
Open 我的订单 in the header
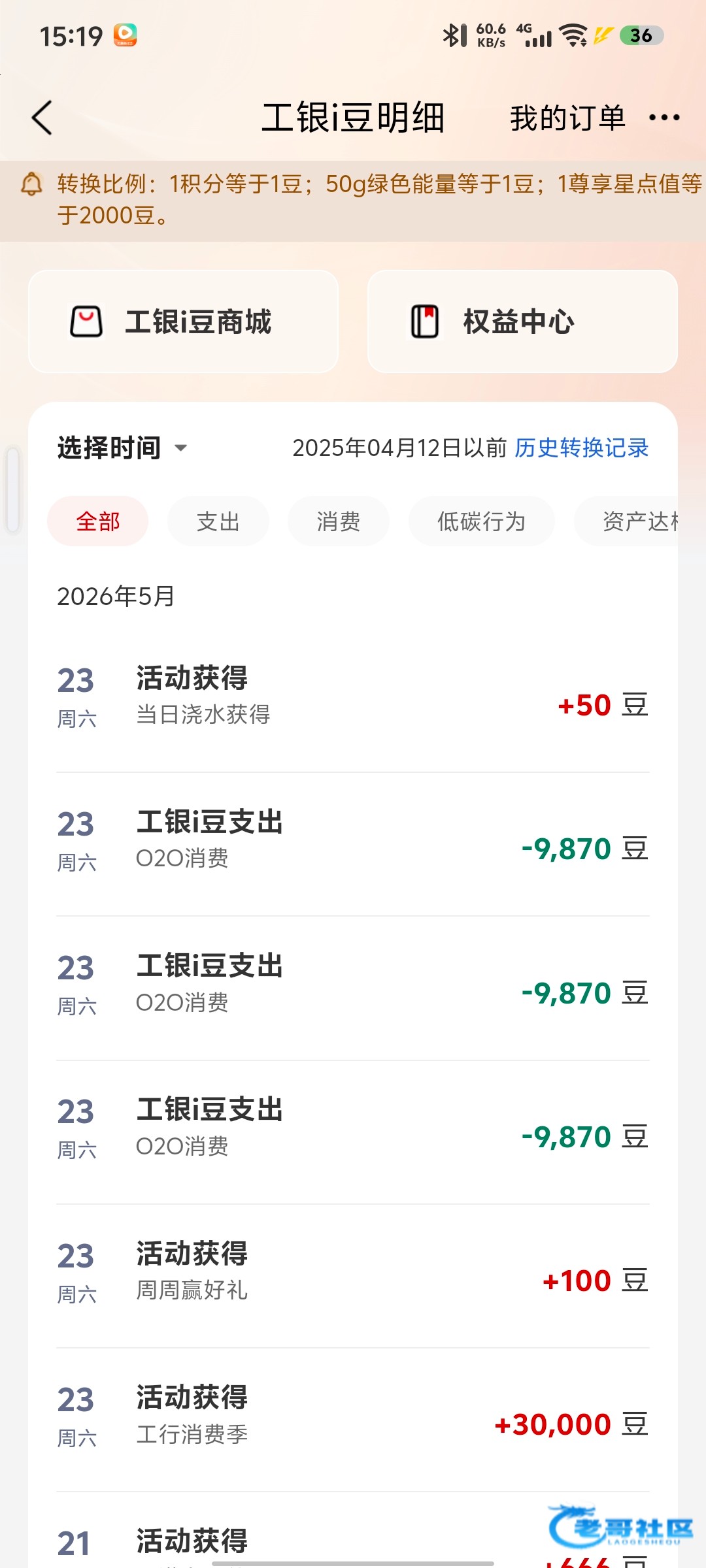point(567,118)
